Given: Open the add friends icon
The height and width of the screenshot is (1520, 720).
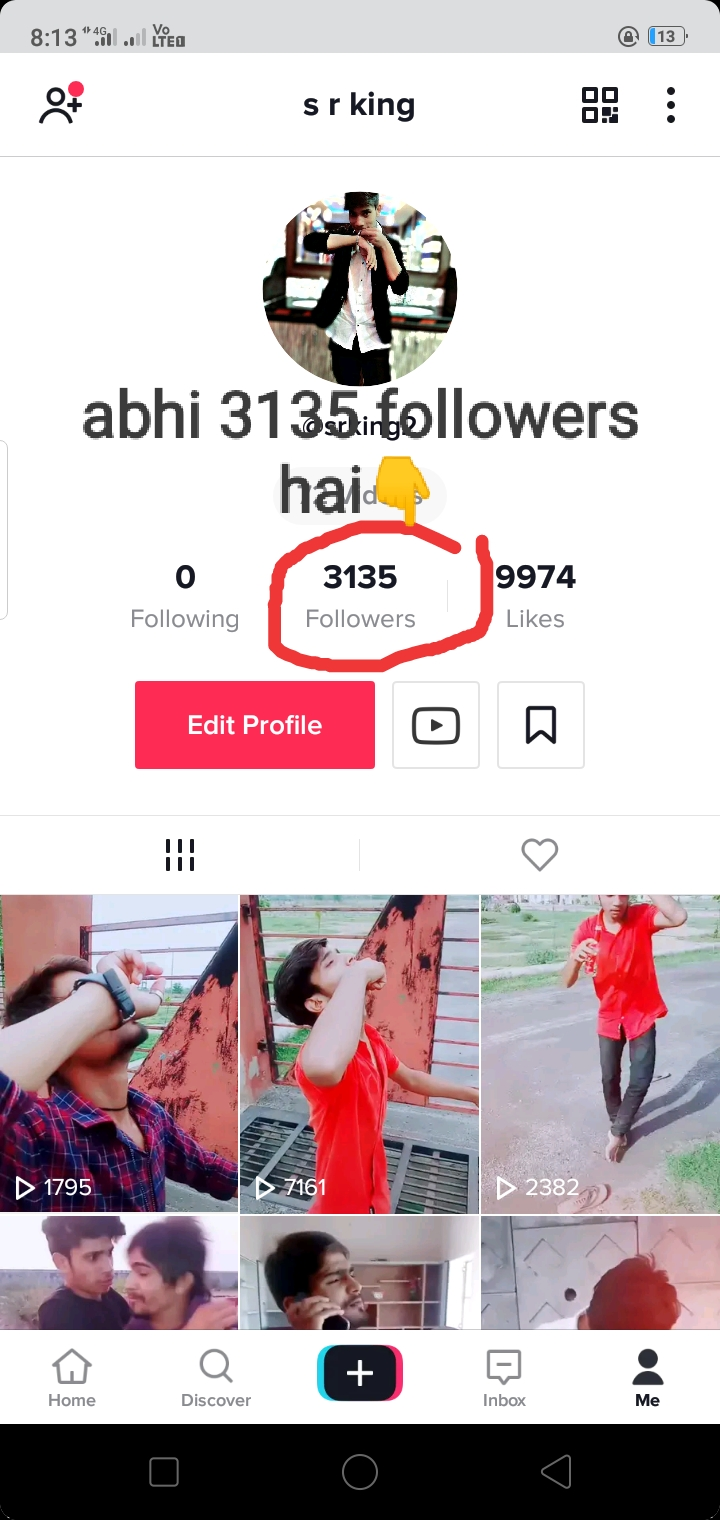Looking at the screenshot, I should pyautogui.click(x=60, y=104).
